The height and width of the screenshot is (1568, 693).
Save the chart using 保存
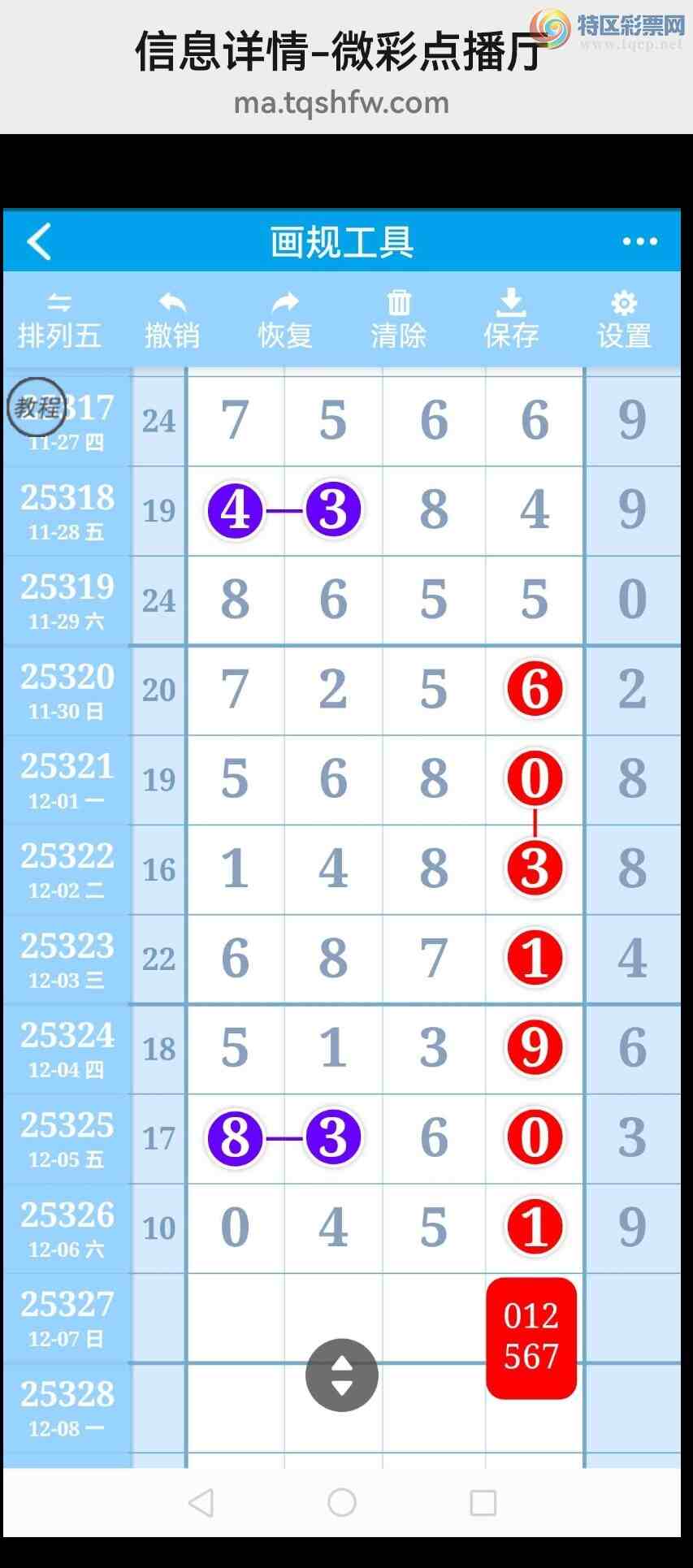pyautogui.click(x=511, y=320)
